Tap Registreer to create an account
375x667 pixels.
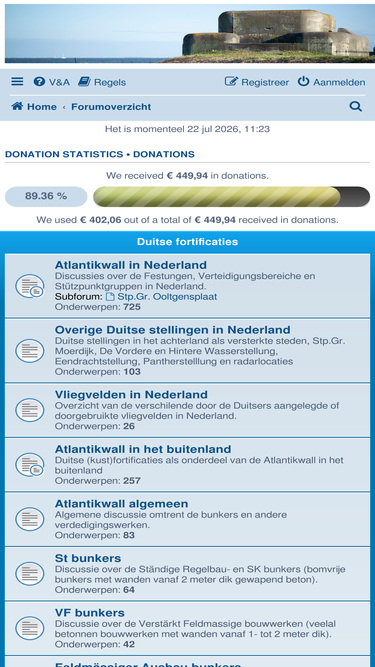click(256, 82)
